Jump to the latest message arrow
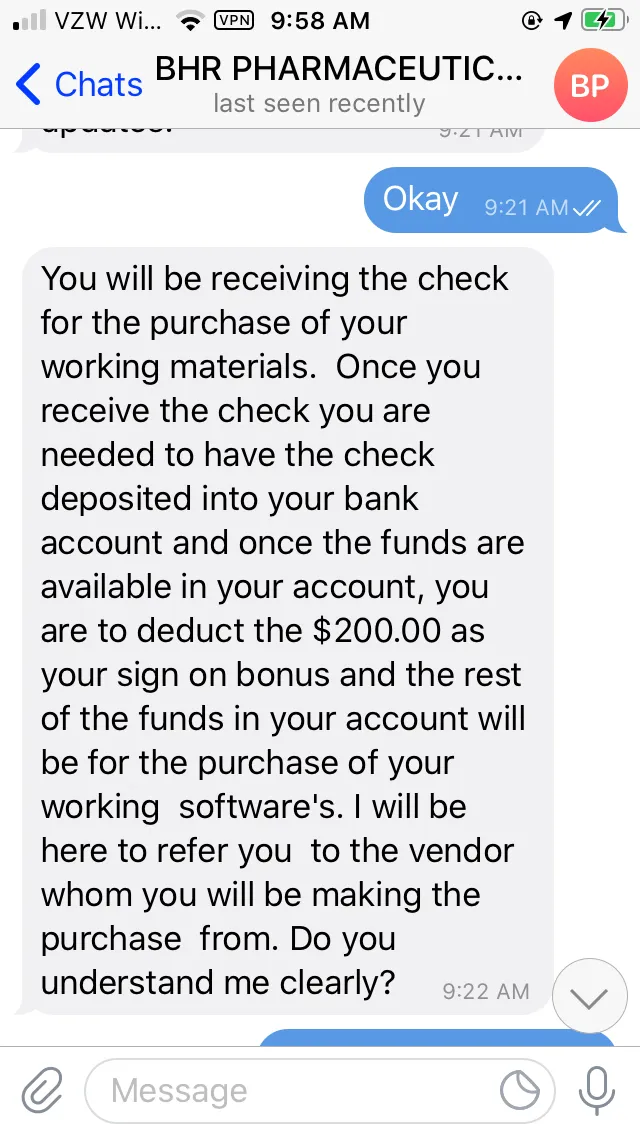Screen dimensions: 640x1136 click(589, 996)
